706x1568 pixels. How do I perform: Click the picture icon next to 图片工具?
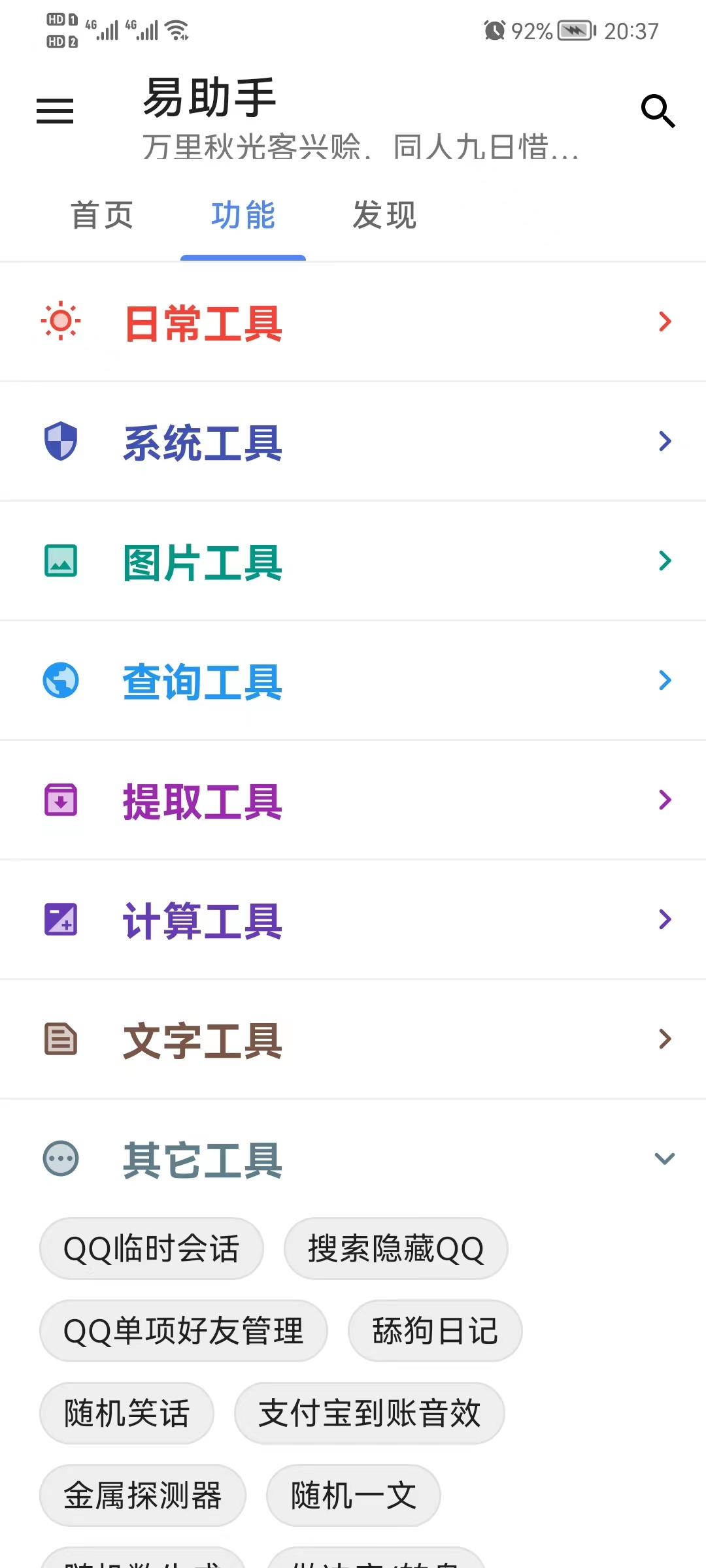[61, 561]
